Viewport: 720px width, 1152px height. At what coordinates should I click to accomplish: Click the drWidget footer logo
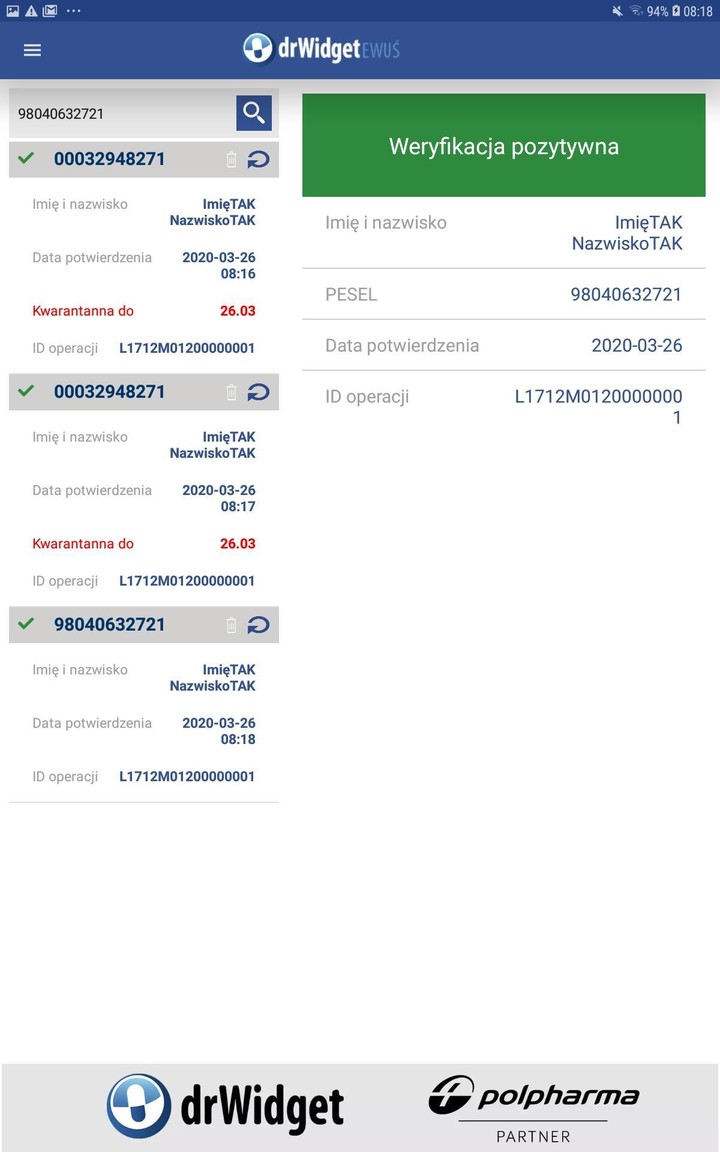coord(226,1106)
